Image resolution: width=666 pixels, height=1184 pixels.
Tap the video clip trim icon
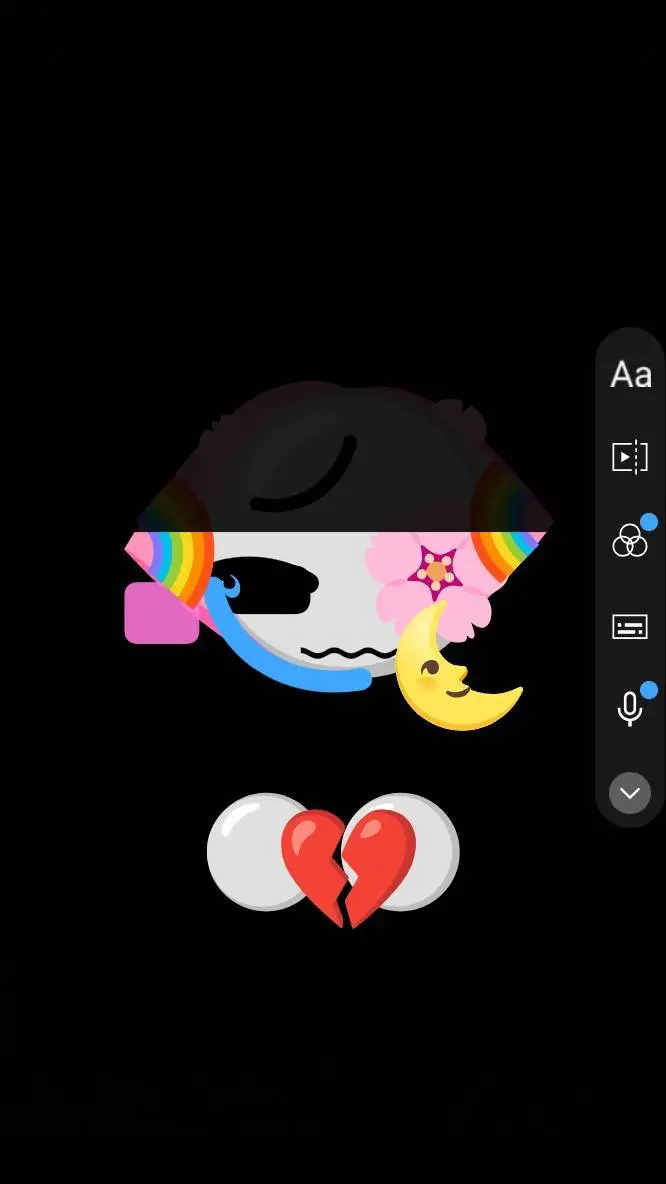click(630, 457)
